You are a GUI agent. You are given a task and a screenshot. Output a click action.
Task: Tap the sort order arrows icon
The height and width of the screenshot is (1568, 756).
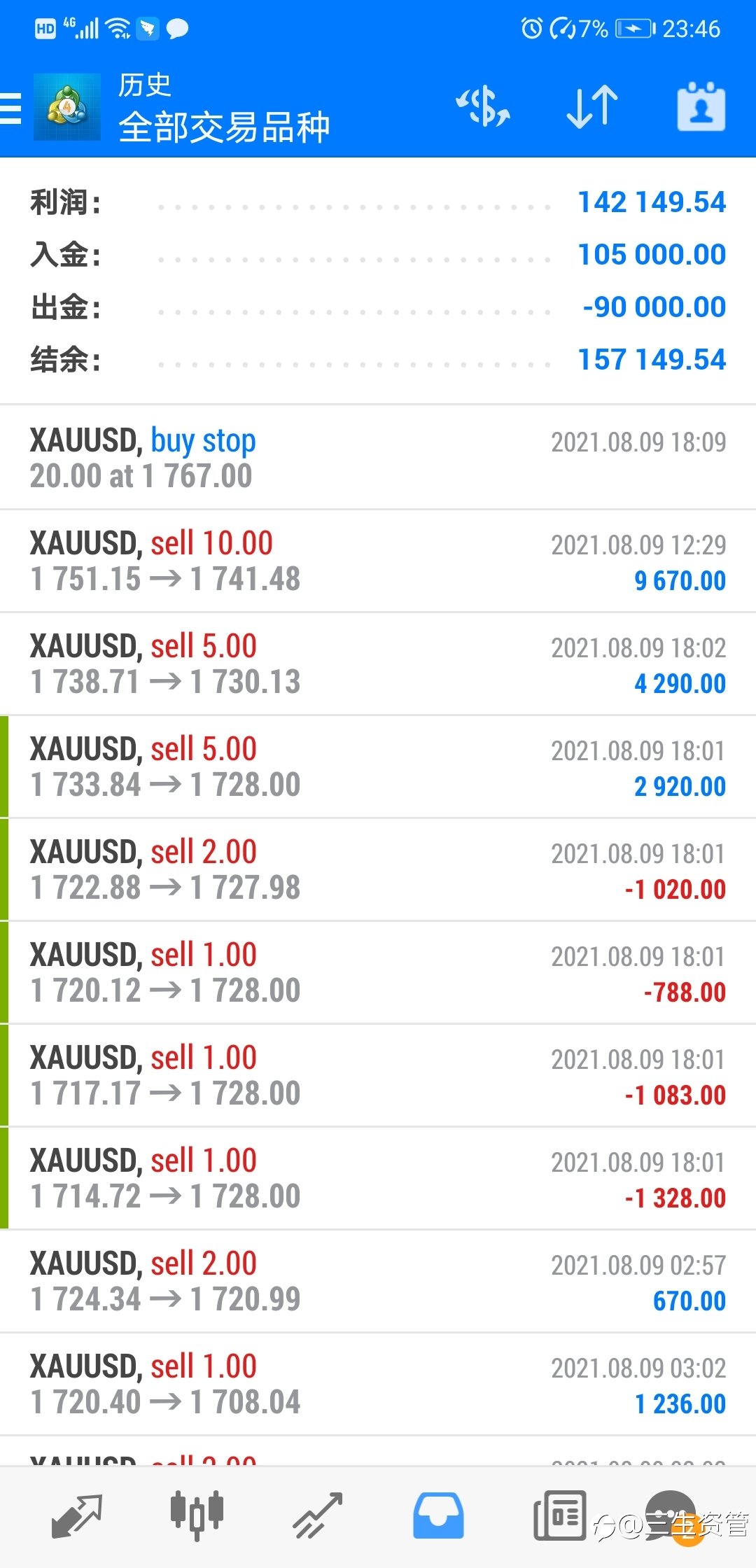pos(592,107)
